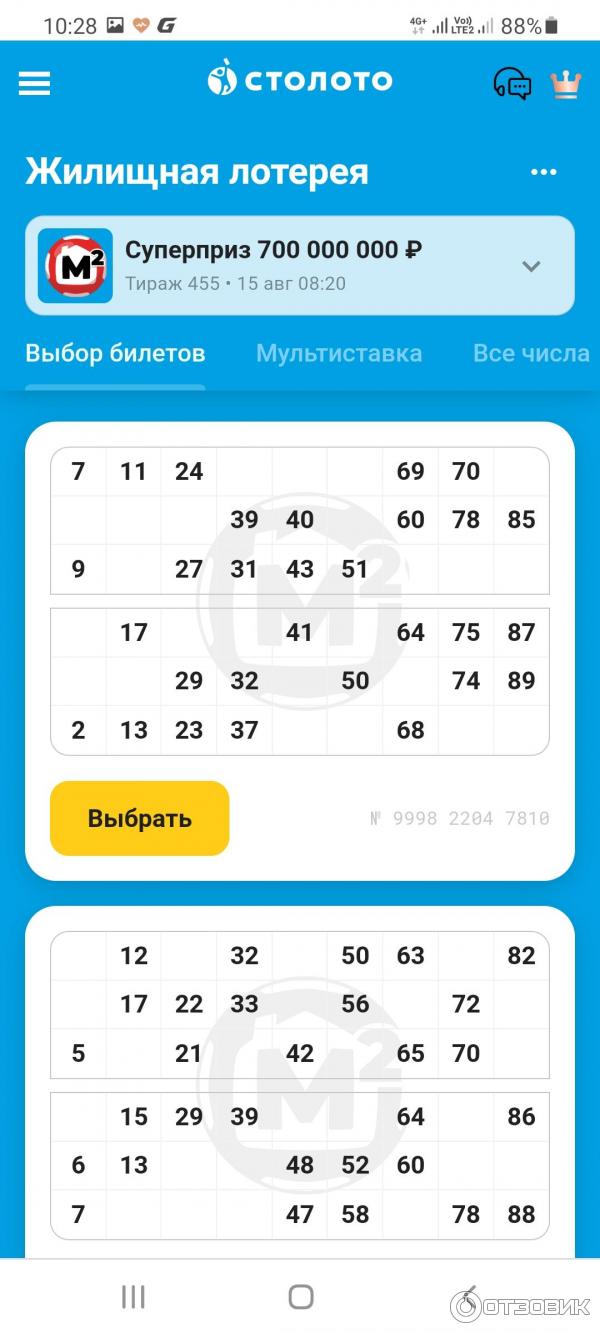600x1333 pixels.
Task: Switch to the Все числа tab
Action: 530,353
